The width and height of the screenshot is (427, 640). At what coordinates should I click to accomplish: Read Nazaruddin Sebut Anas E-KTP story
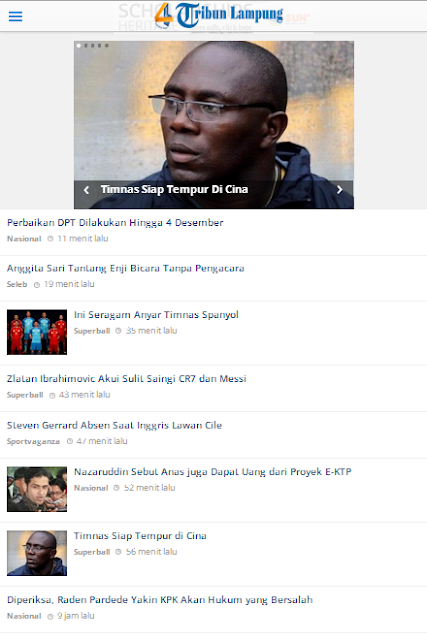pyautogui.click(x=212, y=472)
